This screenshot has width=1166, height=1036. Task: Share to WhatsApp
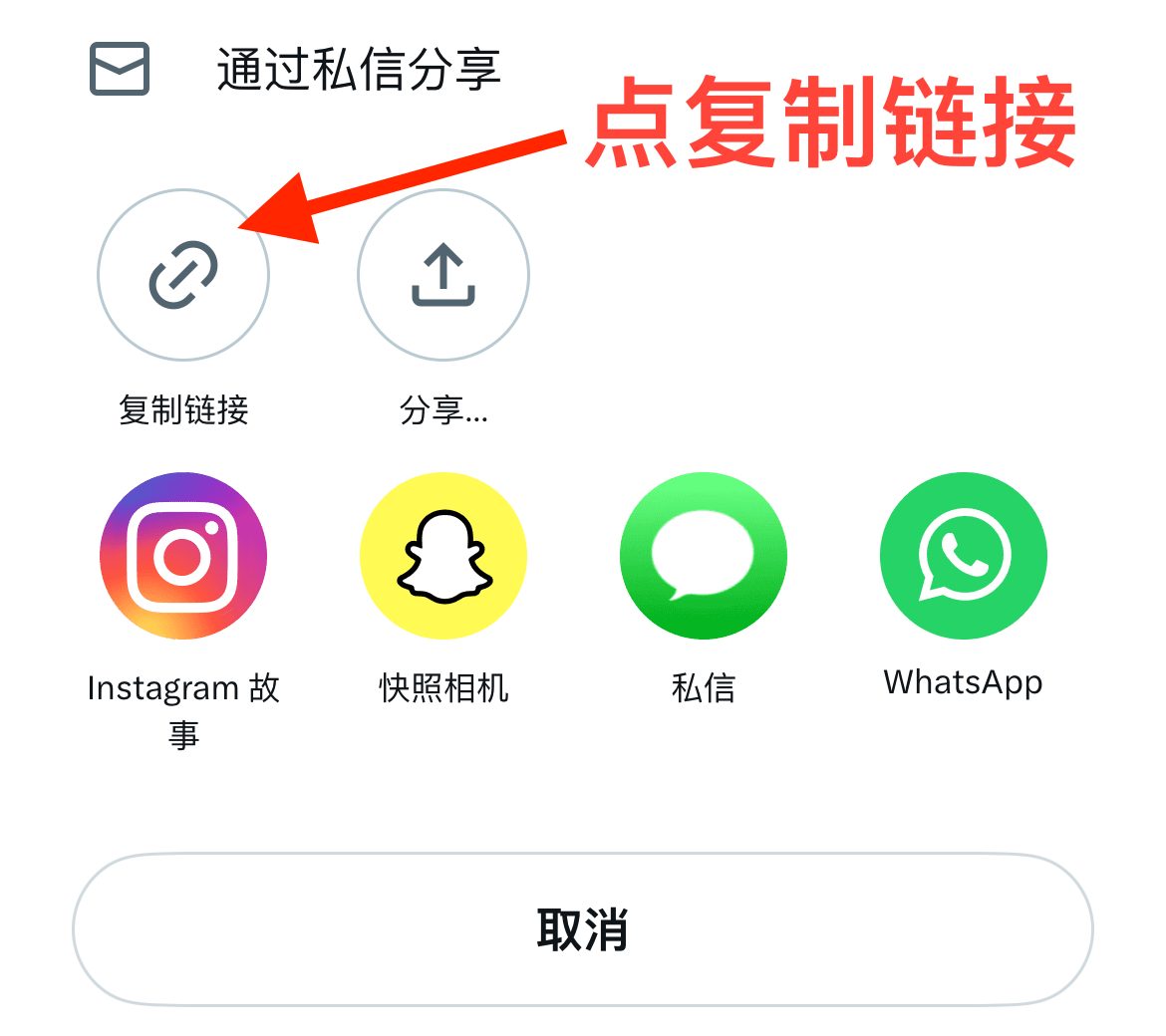click(963, 556)
